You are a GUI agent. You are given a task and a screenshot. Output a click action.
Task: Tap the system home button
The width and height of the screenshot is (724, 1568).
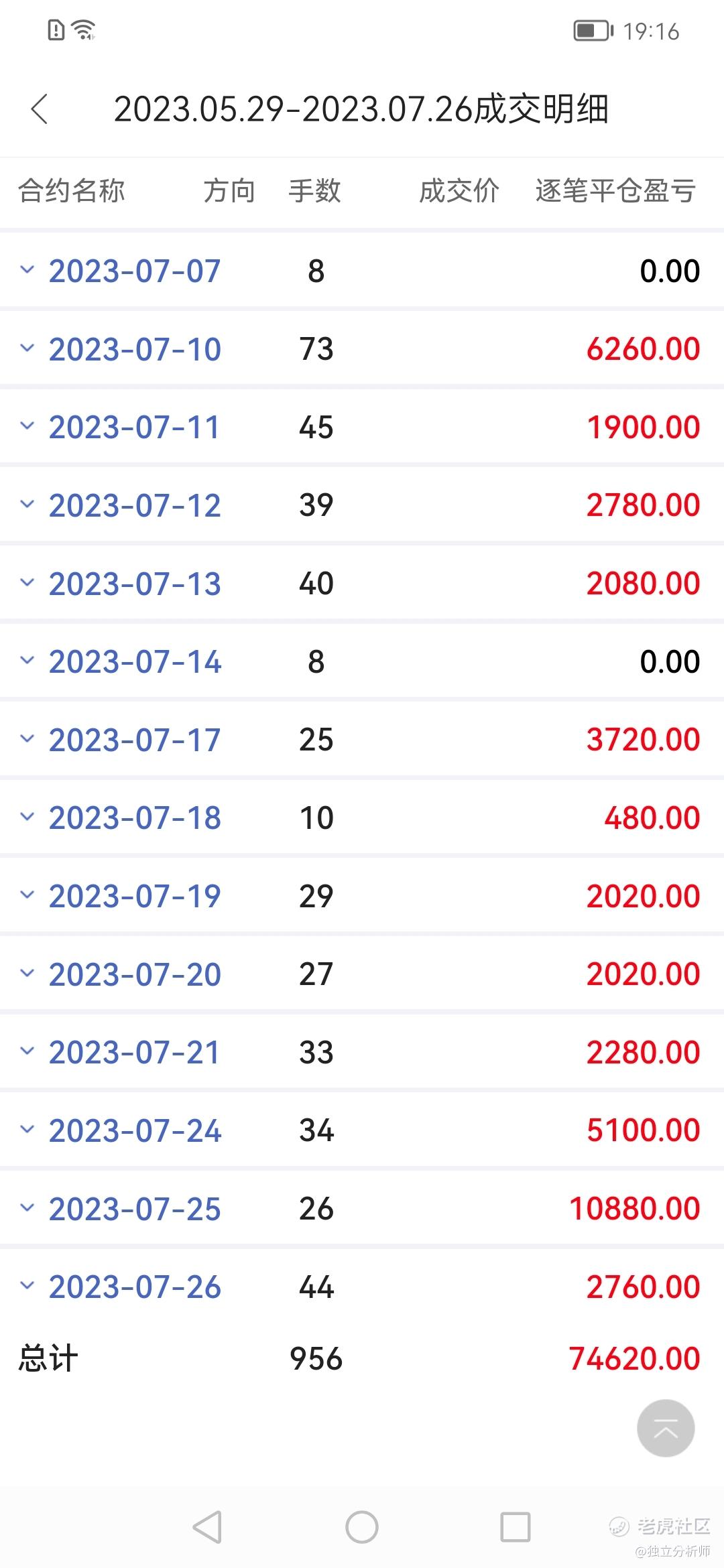point(362,1527)
